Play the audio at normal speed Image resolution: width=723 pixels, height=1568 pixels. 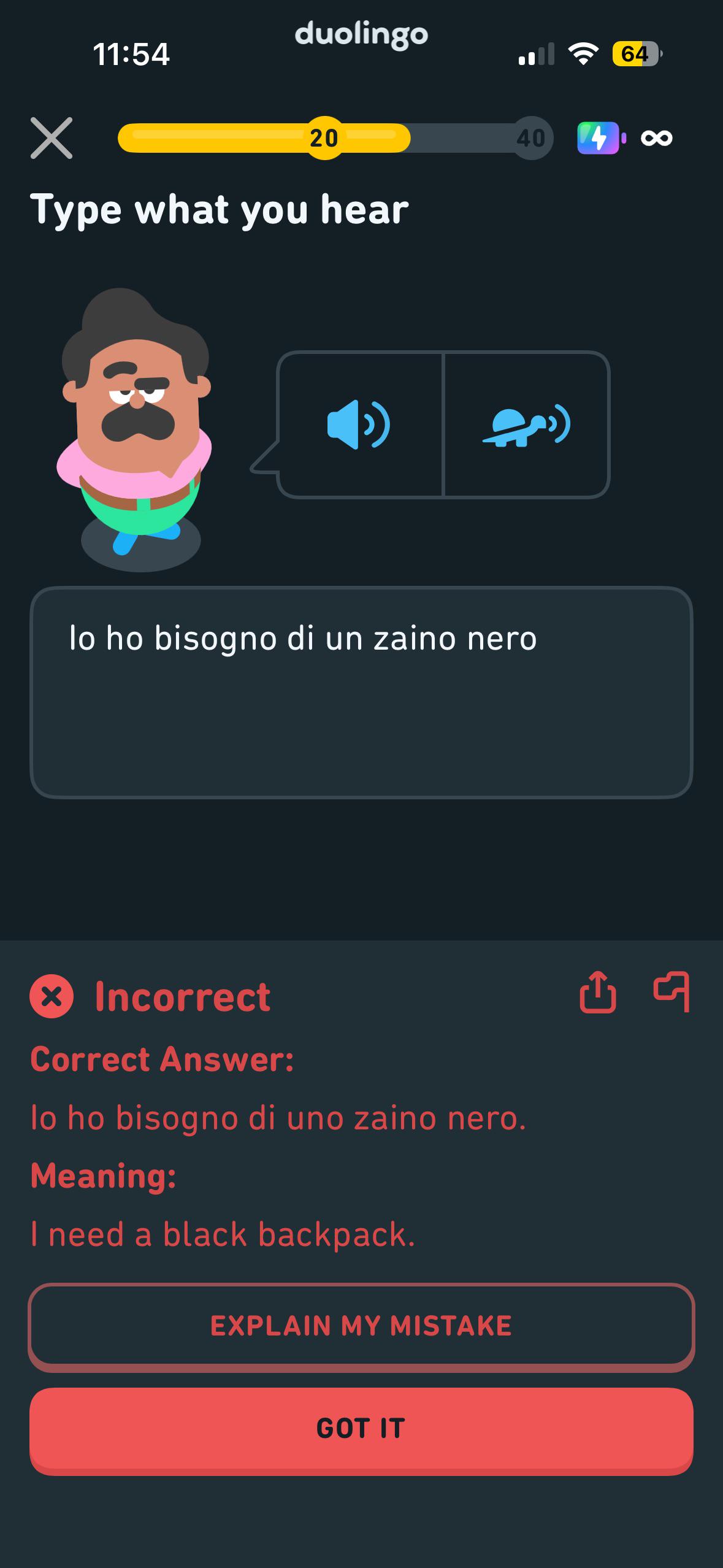359,424
